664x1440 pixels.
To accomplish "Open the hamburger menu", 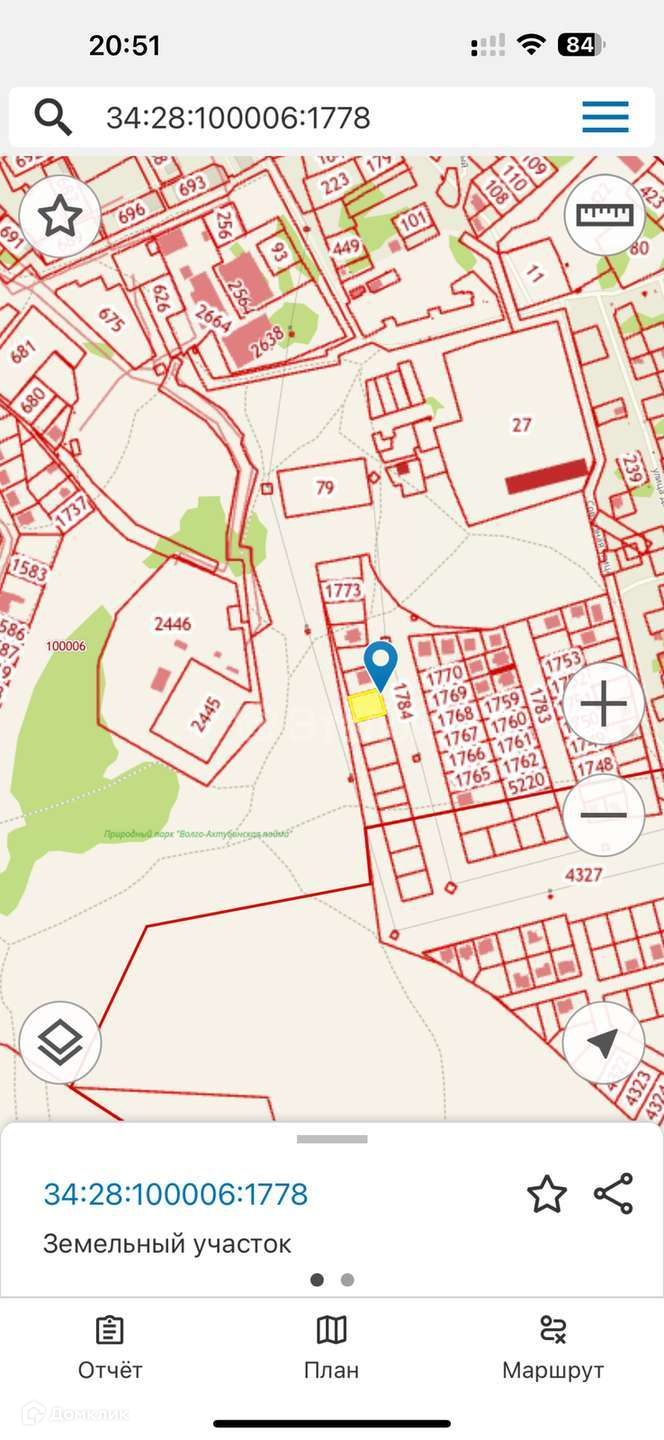I will [x=605, y=117].
